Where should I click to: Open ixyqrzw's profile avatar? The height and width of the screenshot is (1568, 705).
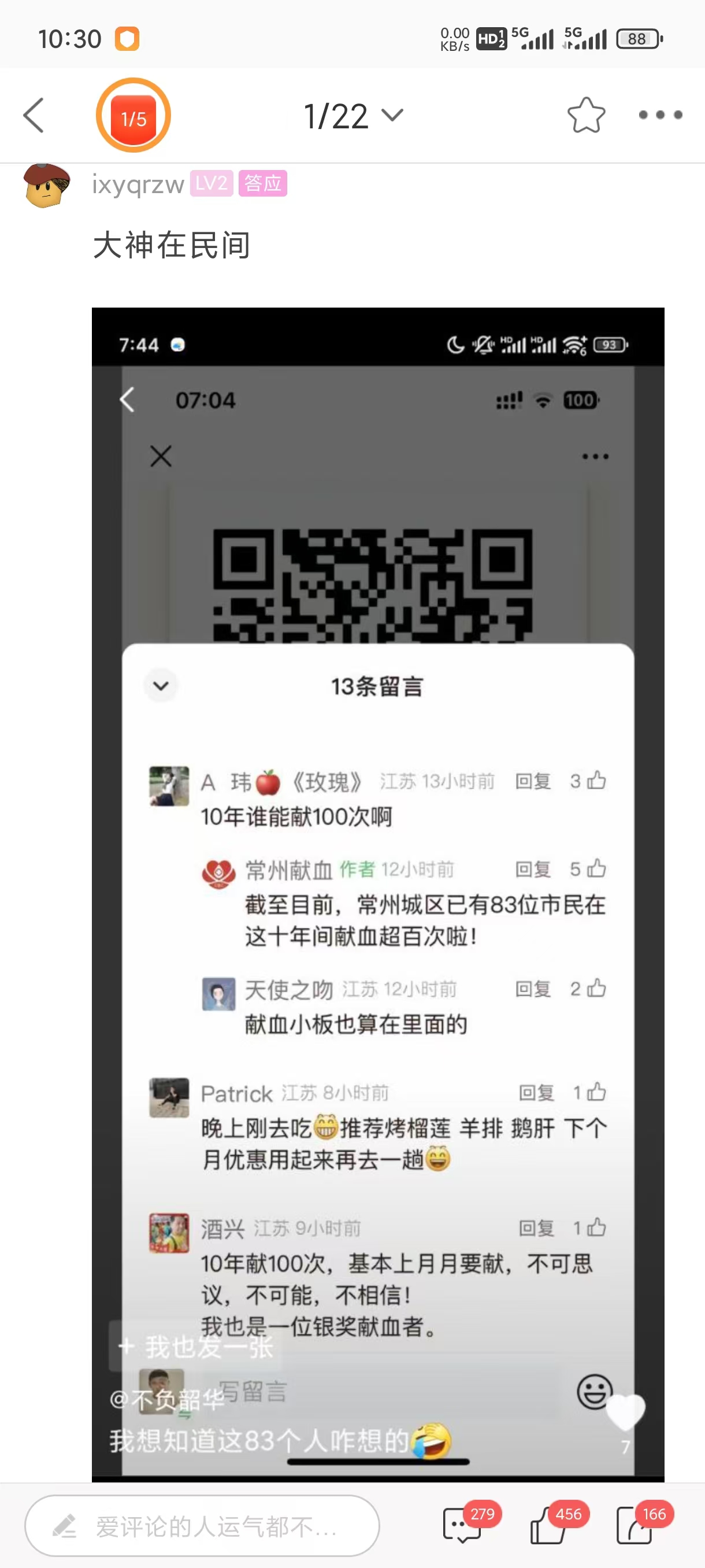pyautogui.click(x=46, y=185)
